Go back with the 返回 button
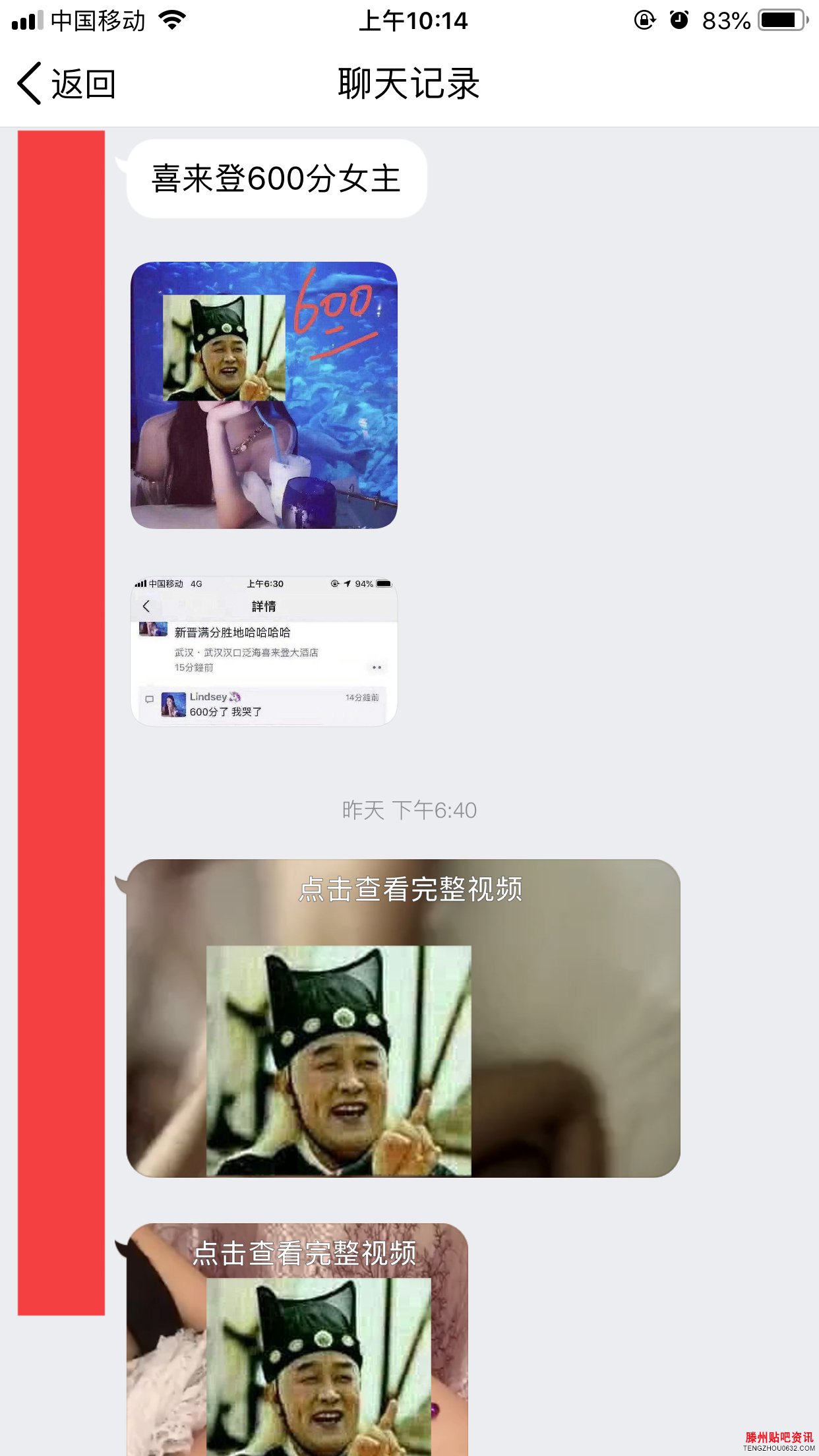Viewport: 819px width, 1456px height. pos(67,84)
